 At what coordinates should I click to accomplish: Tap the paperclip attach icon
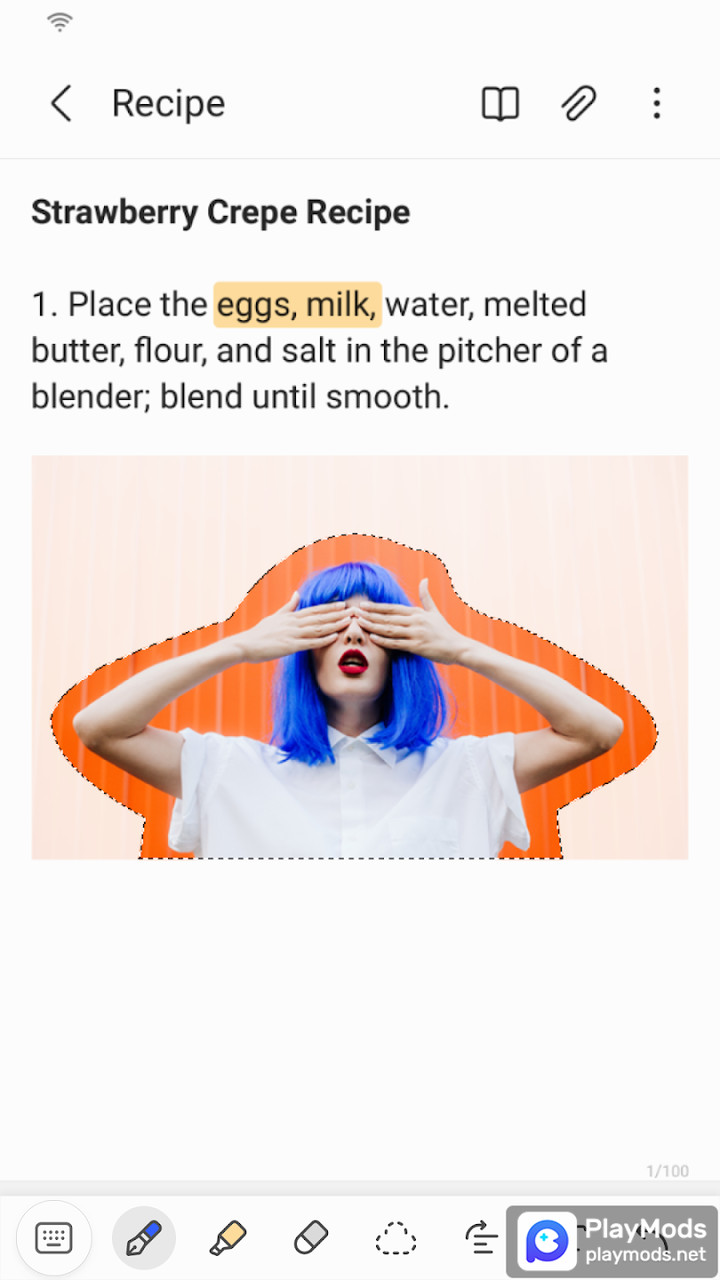coord(578,103)
